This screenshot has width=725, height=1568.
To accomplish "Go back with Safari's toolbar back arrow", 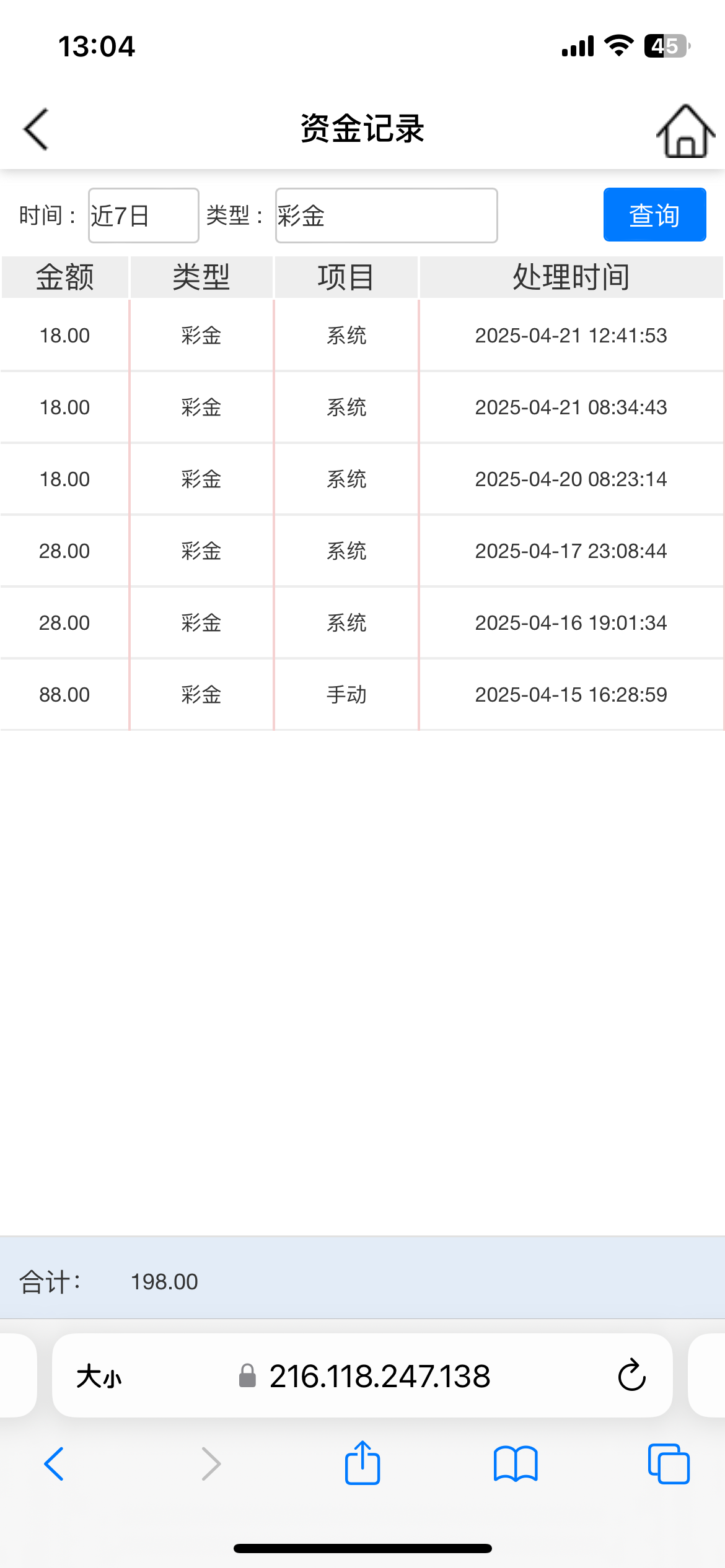I will [54, 1464].
